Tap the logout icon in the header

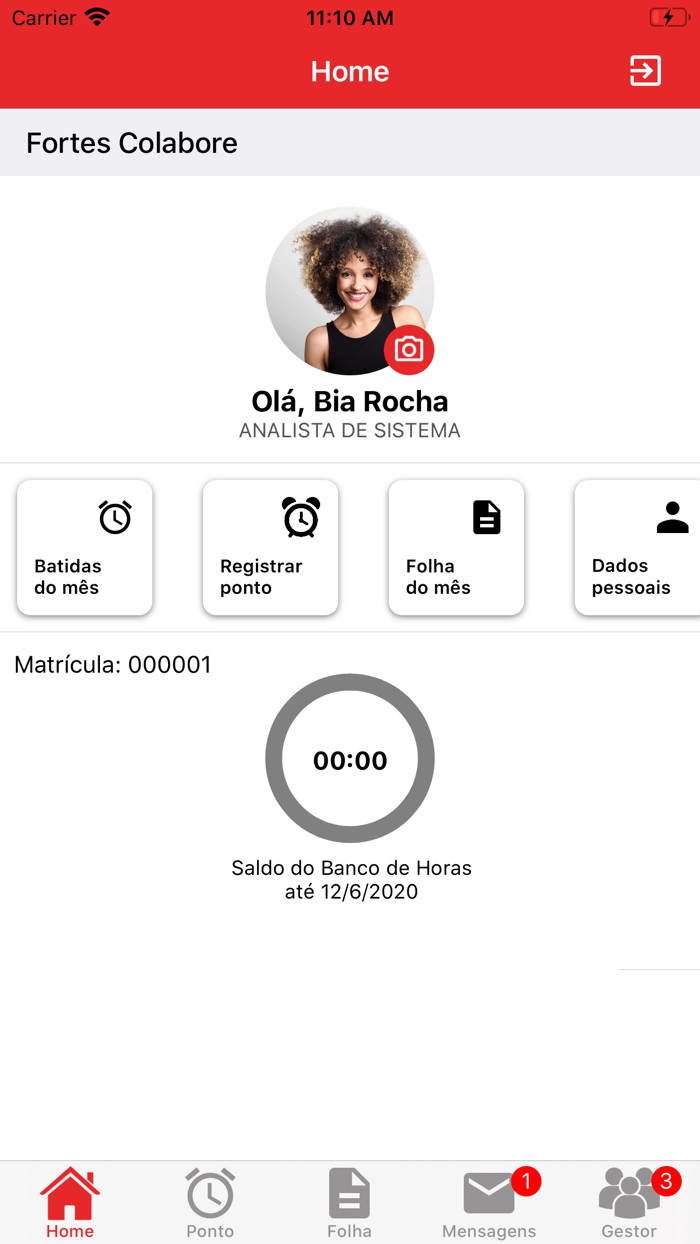[645, 71]
